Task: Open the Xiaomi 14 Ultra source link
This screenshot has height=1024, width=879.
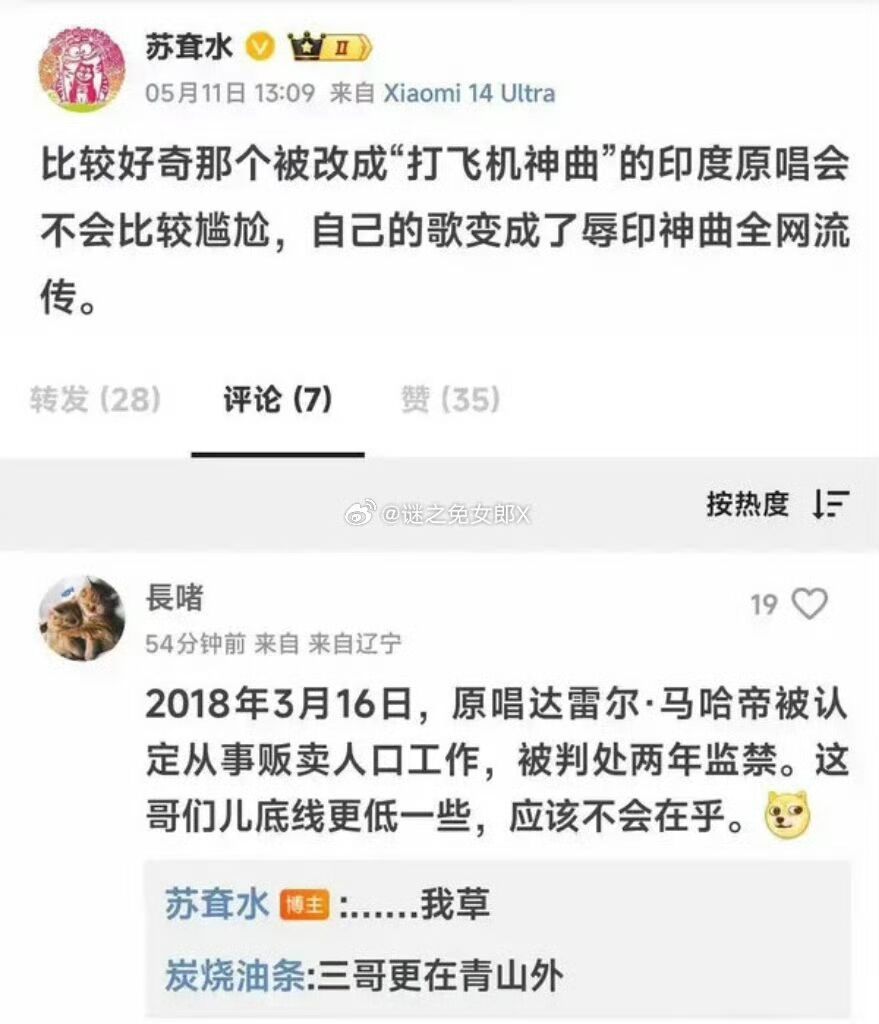Action: [x=470, y=93]
